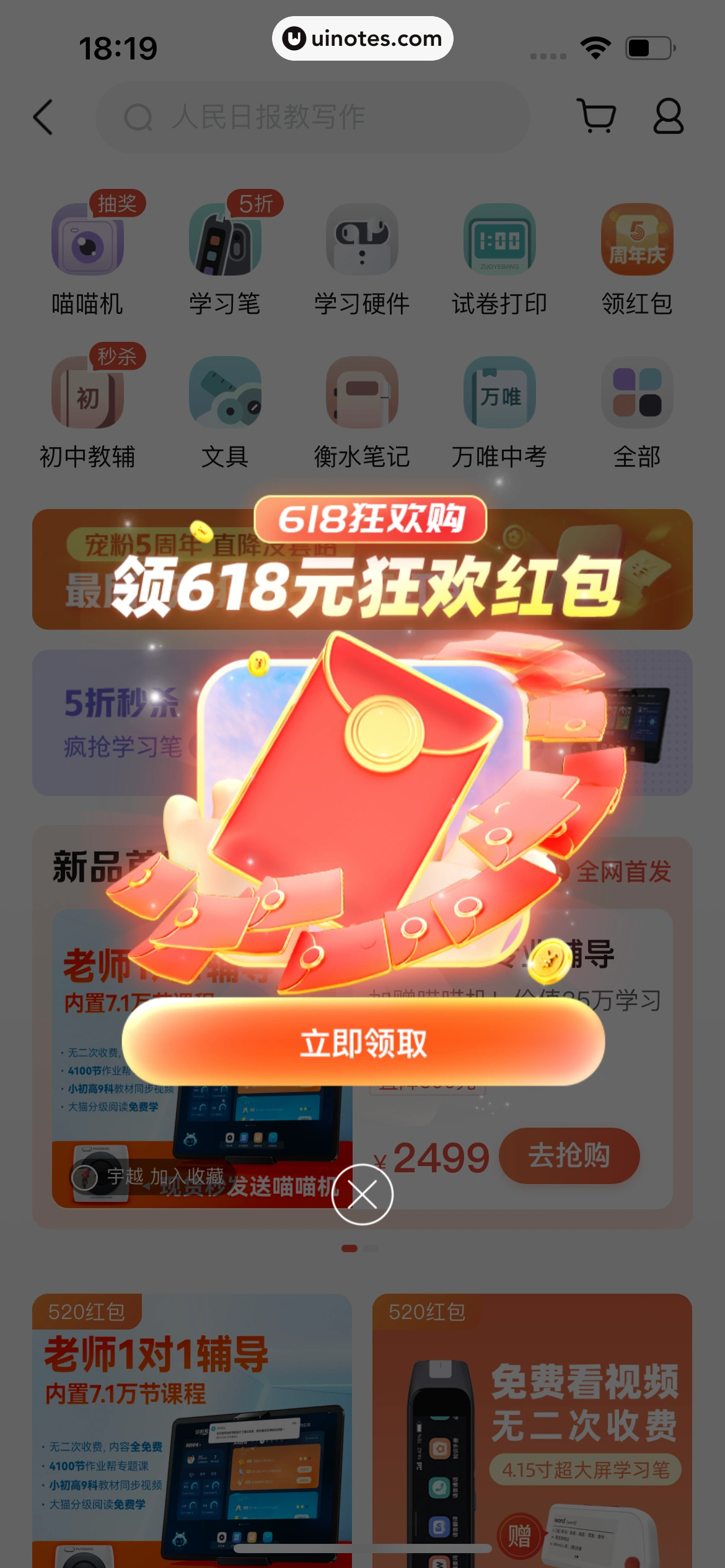Tap the 立即领取 button
This screenshot has height=1568, width=725.
point(363,1043)
